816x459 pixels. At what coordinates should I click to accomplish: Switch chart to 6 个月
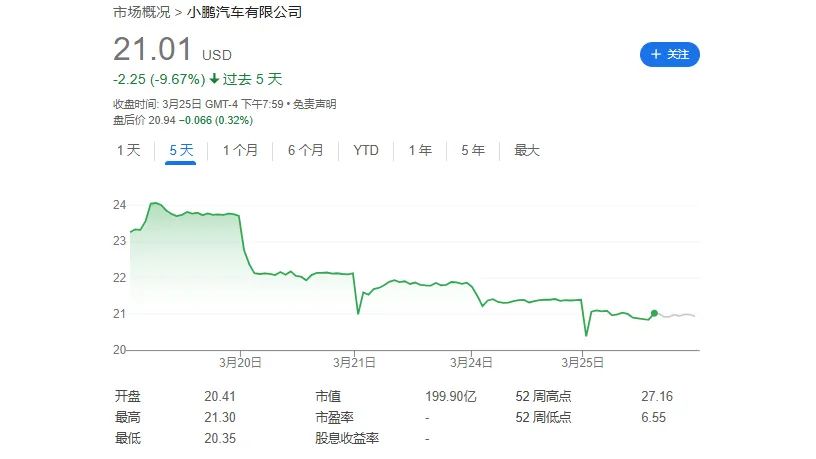(x=305, y=151)
